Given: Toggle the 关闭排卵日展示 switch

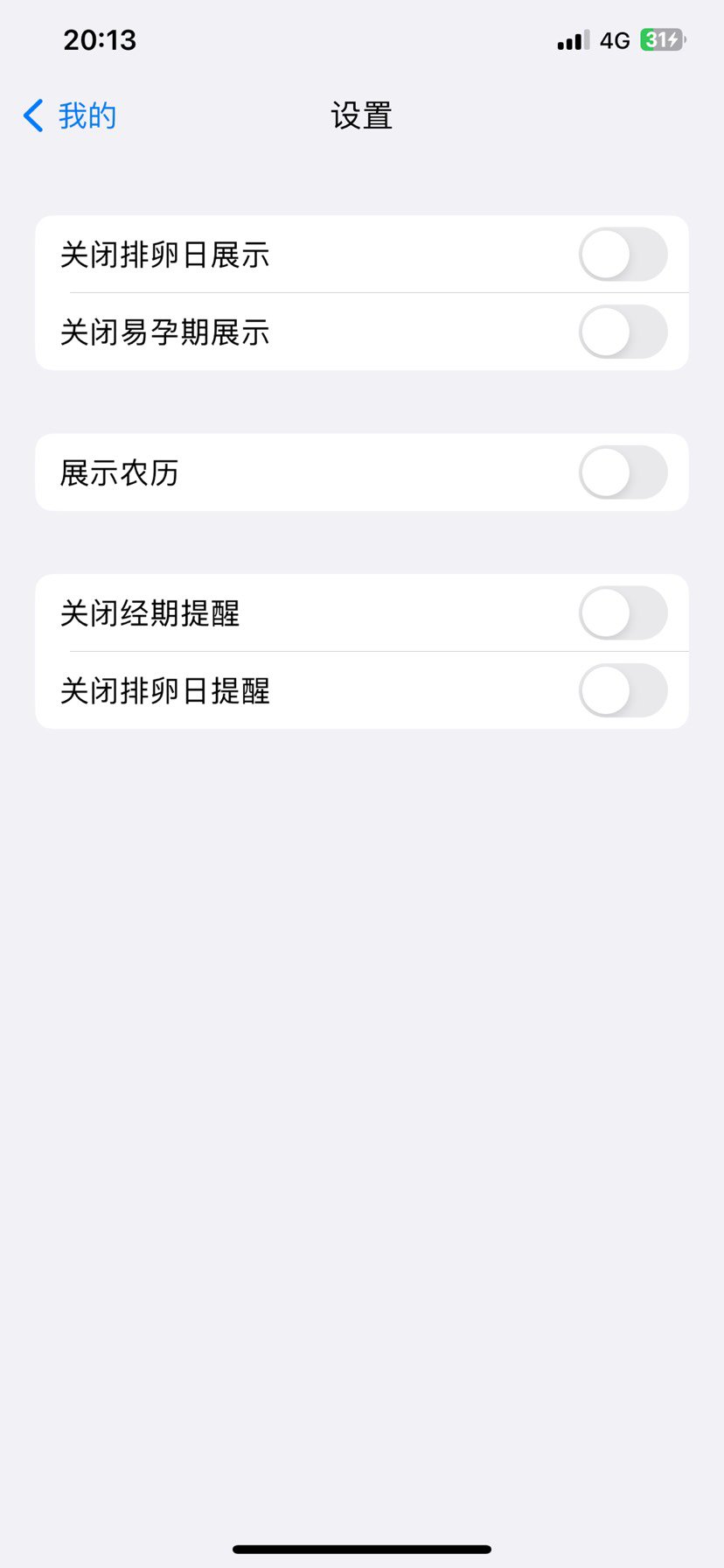Looking at the screenshot, I should tap(623, 255).
